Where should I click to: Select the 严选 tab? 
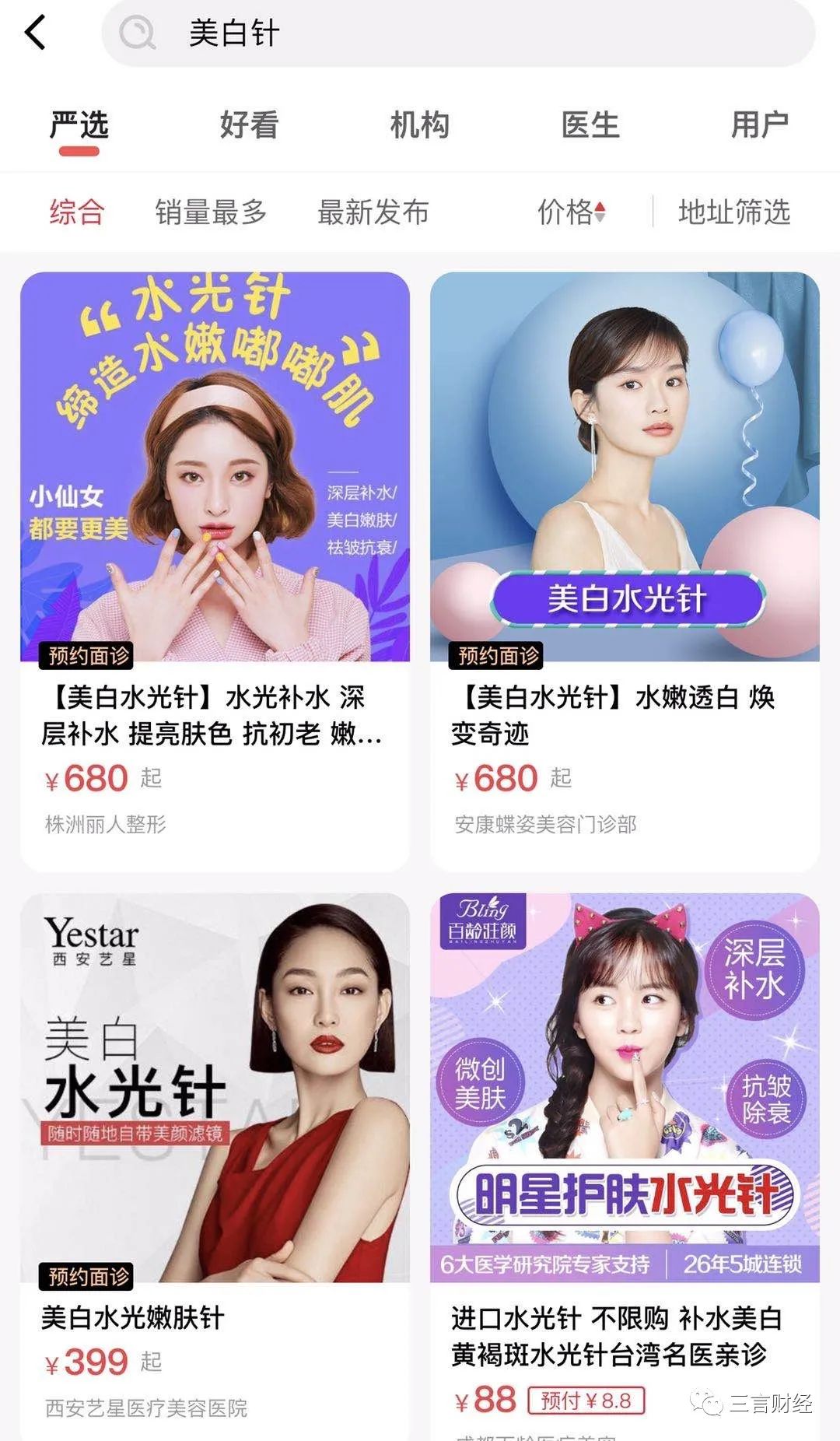[79, 125]
